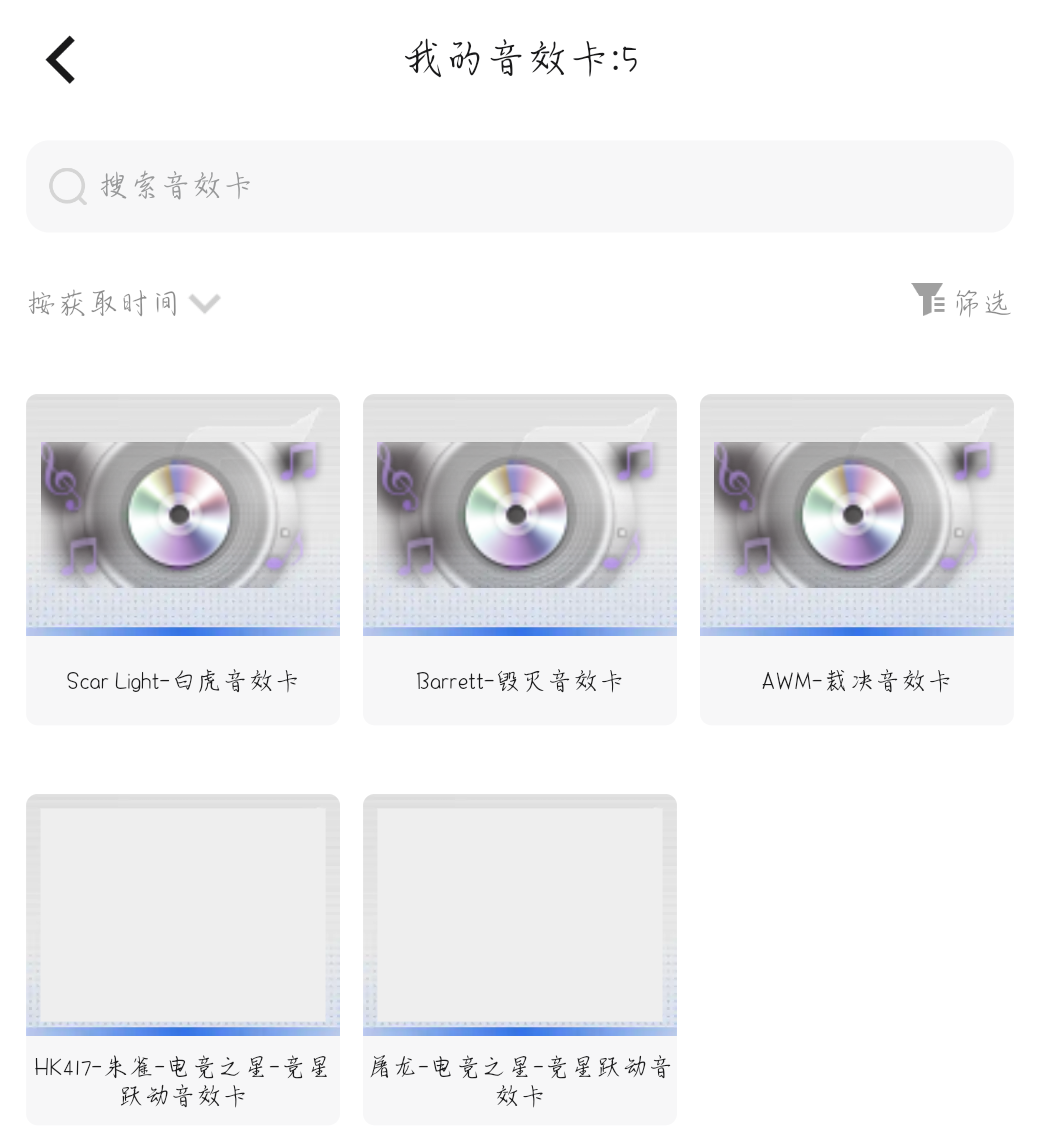View the AWM-裁决音效卡 card
Image resolution: width=1041 pixels, height=1143 pixels.
[856, 558]
